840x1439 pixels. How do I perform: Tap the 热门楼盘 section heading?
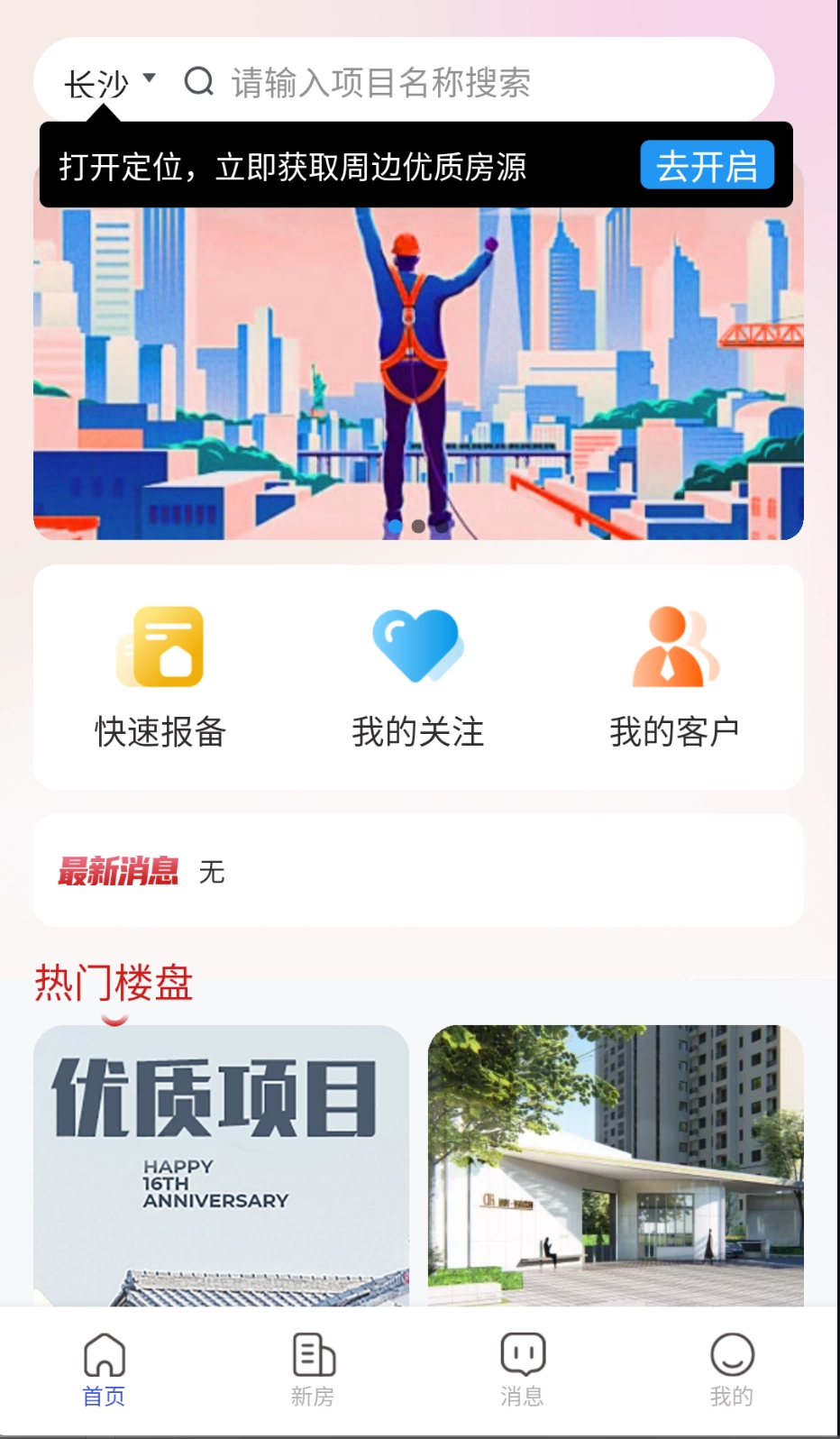click(x=114, y=985)
